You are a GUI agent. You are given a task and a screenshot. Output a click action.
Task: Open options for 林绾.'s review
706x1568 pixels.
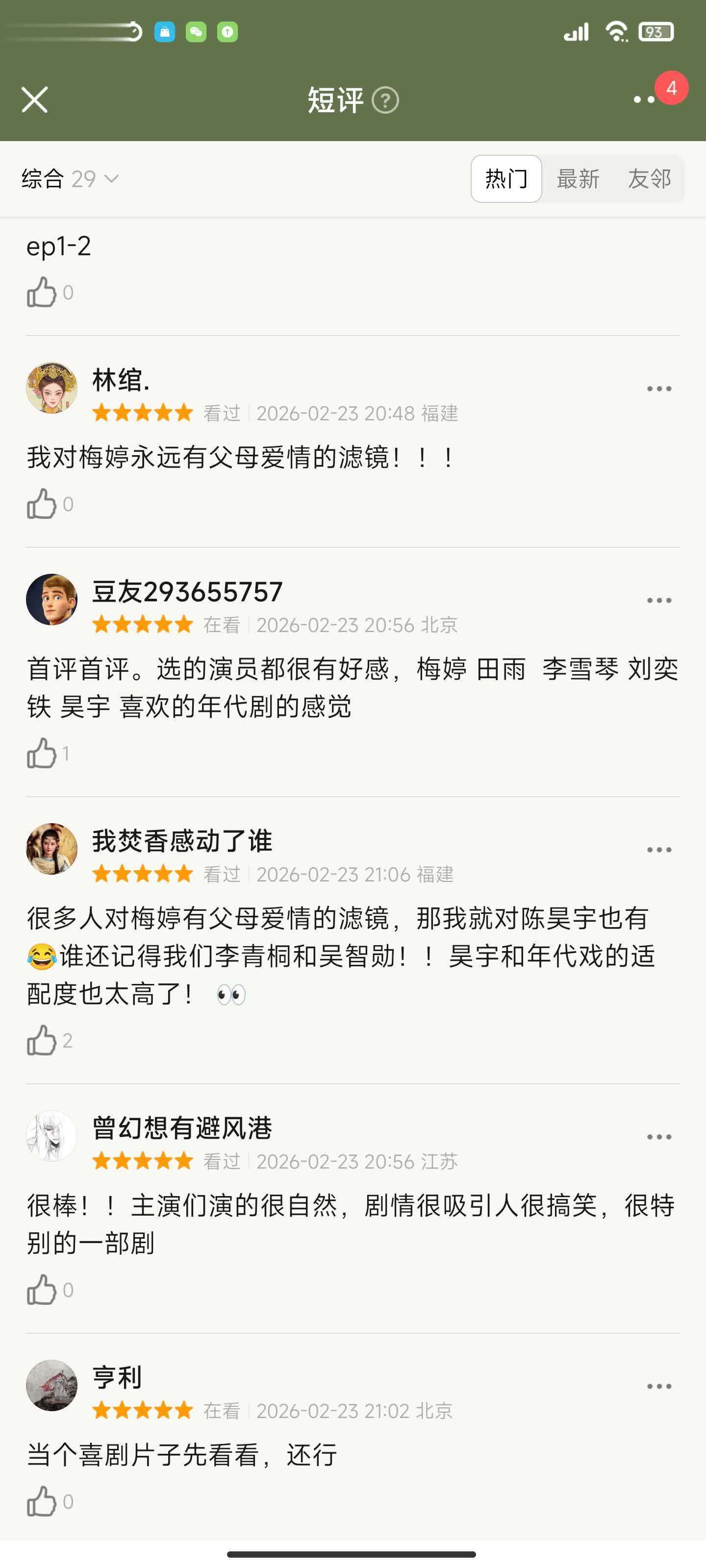pyautogui.click(x=659, y=389)
